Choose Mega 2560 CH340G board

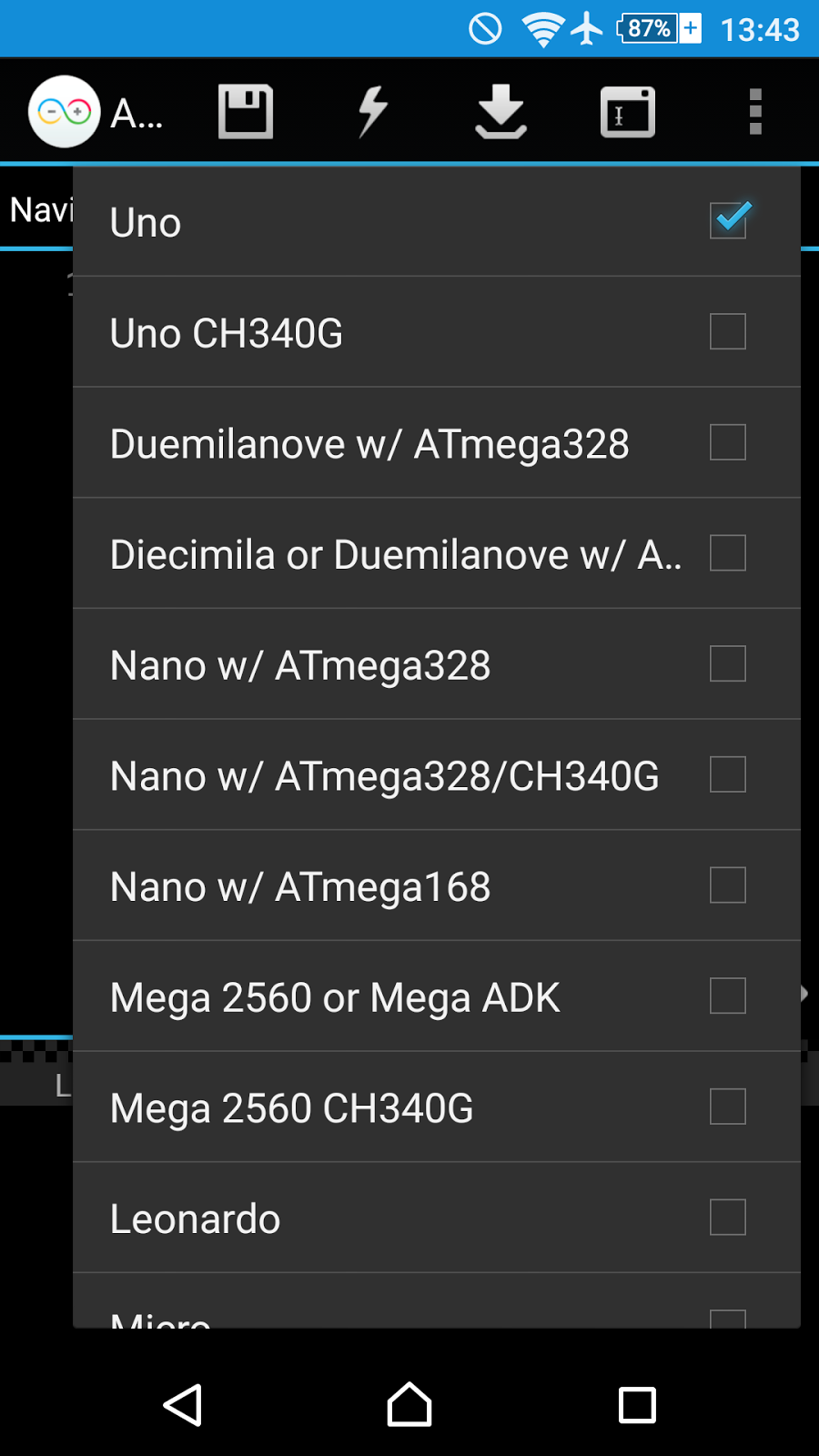(x=437, y=1107)
